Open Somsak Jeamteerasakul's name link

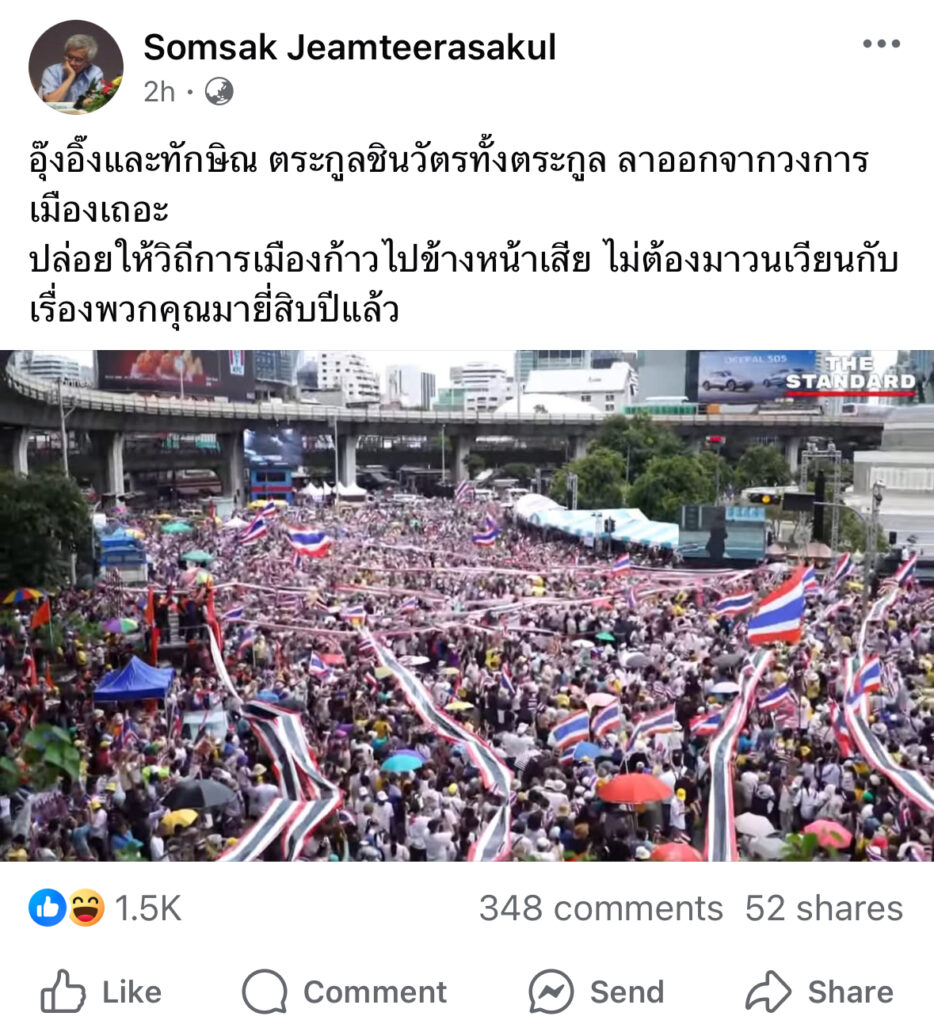(x=349, y=46)
